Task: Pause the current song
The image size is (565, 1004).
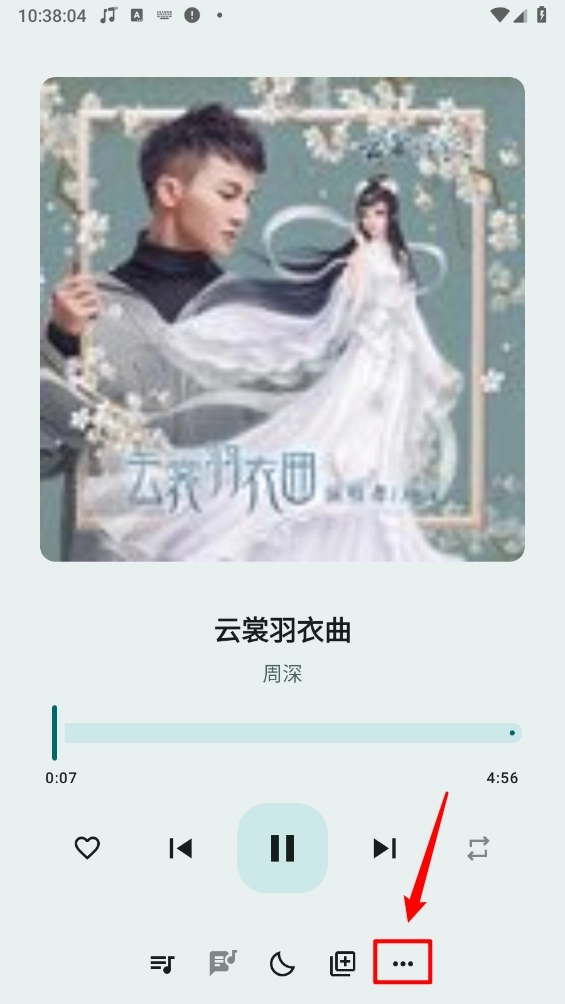Action: [x=282, y=848]
